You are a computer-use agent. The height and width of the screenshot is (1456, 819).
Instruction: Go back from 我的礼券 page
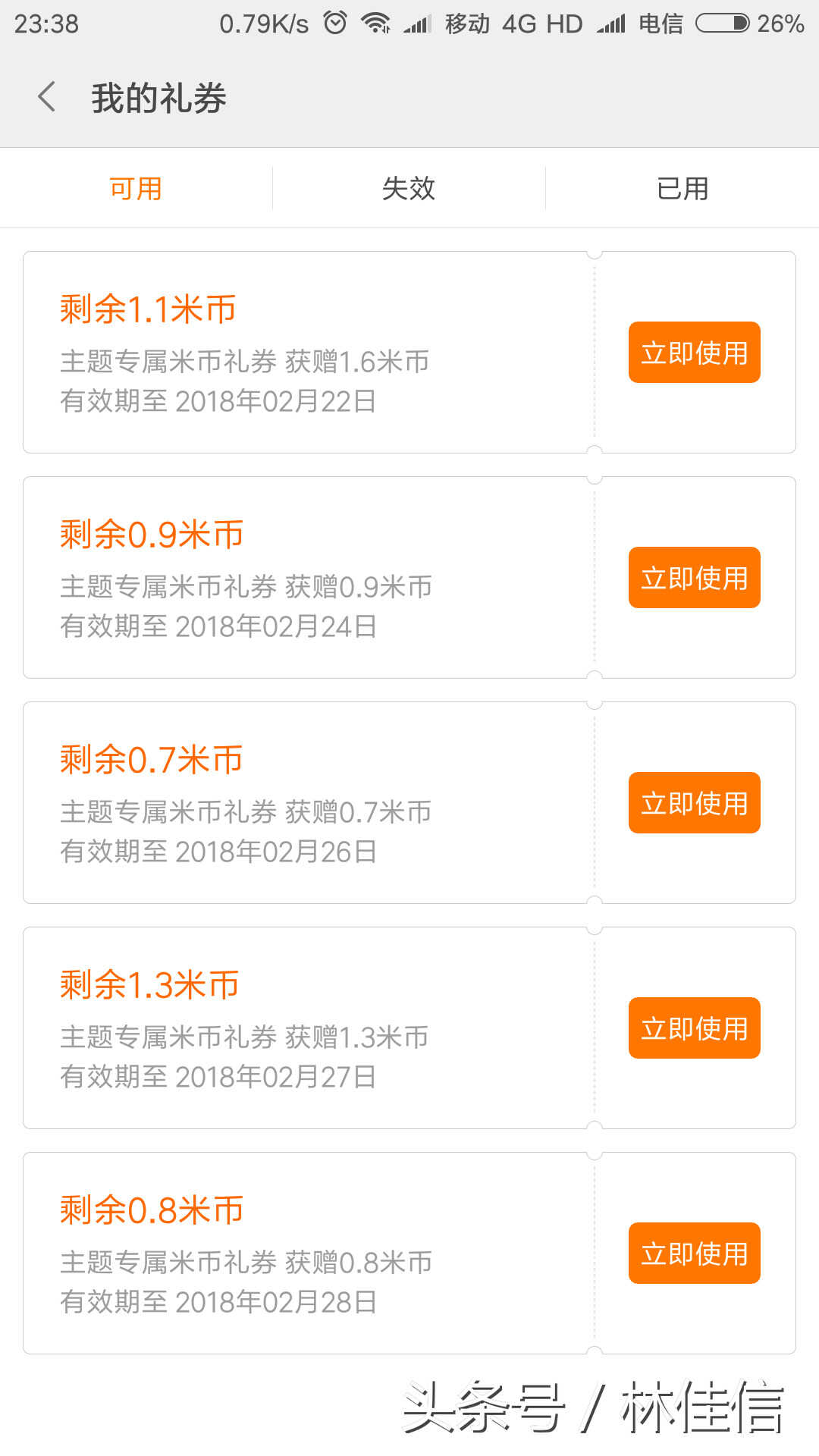pyautogui.click(x=47, y=97)
